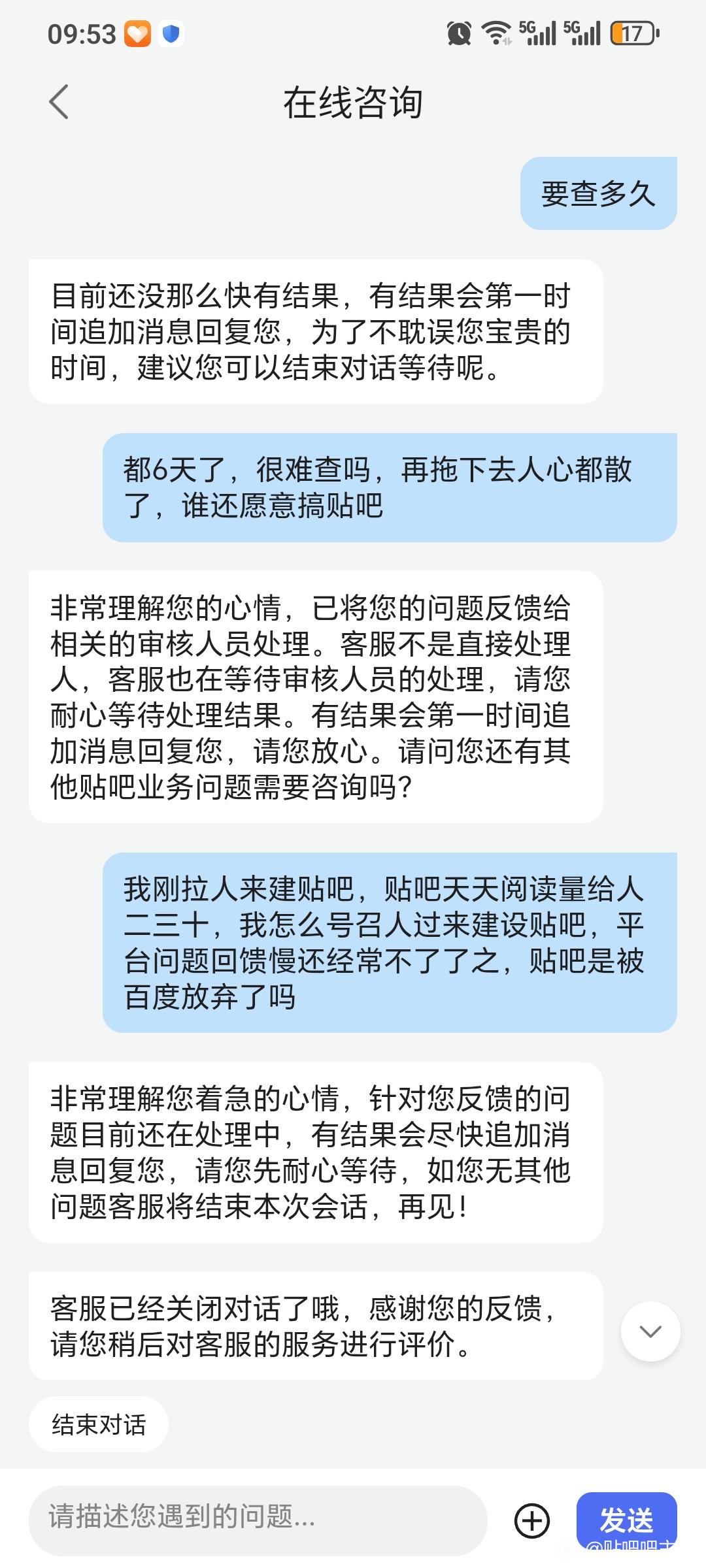Go back from 在线咨询 chat
706x1568 pixels.
(59, 103)
